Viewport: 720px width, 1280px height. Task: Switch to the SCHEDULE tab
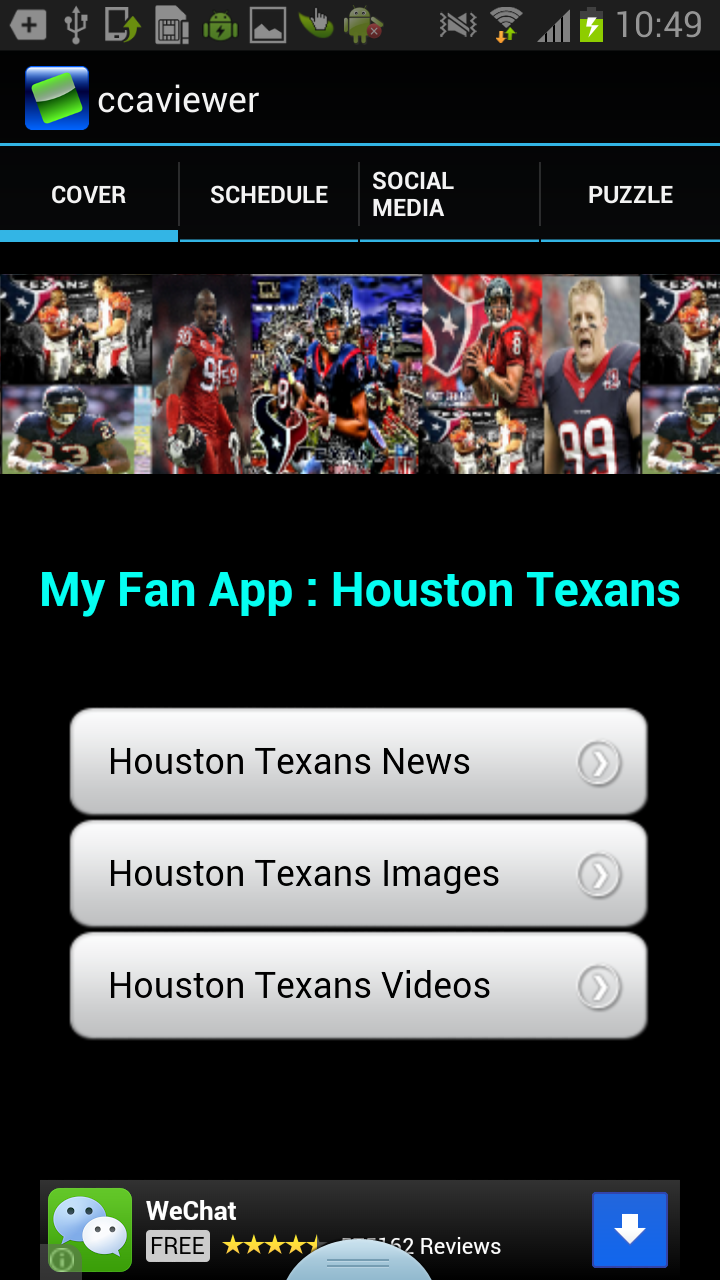click(268, 194)
